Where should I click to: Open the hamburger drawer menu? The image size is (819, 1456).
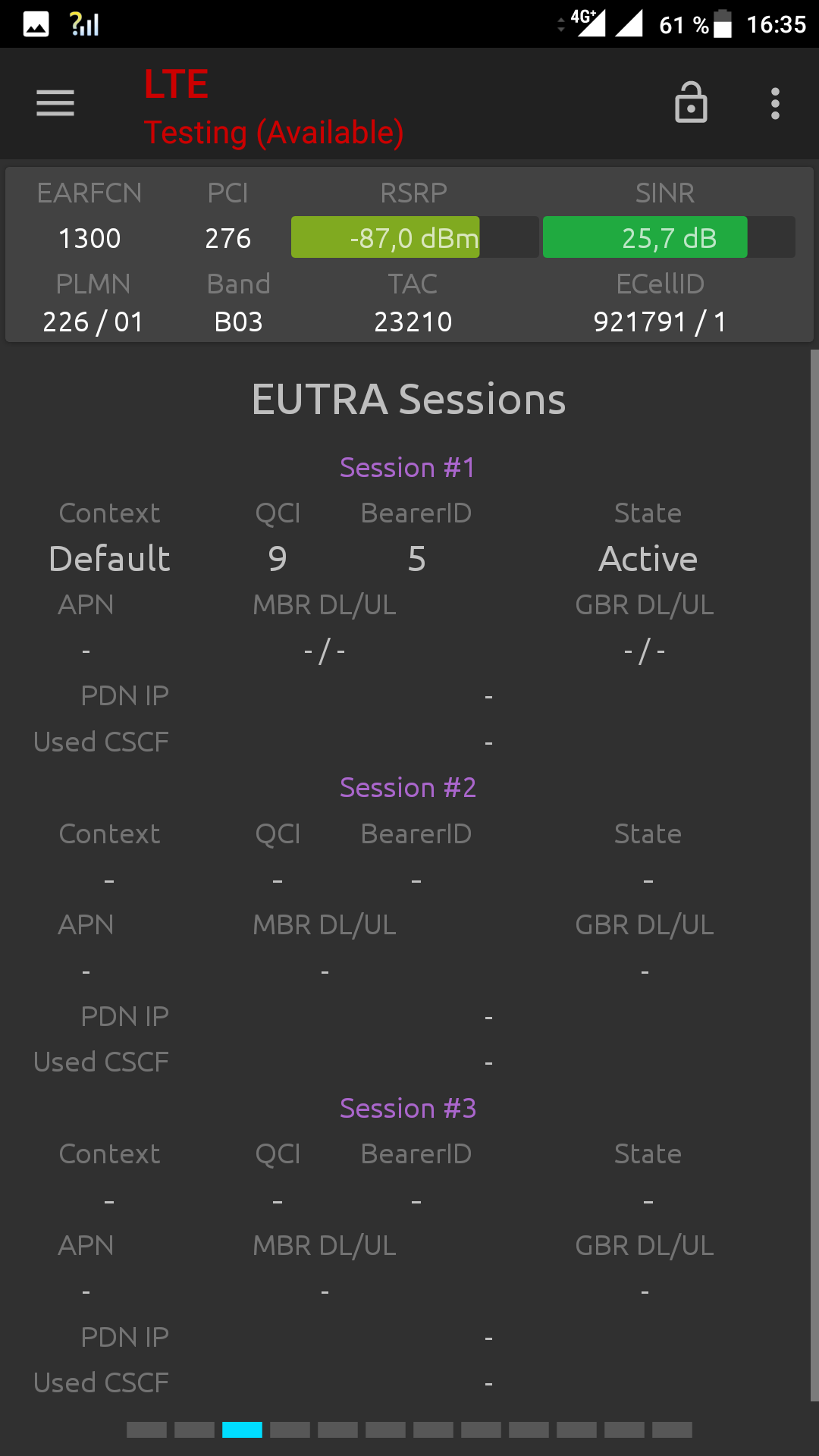click(x=55, y=103)
